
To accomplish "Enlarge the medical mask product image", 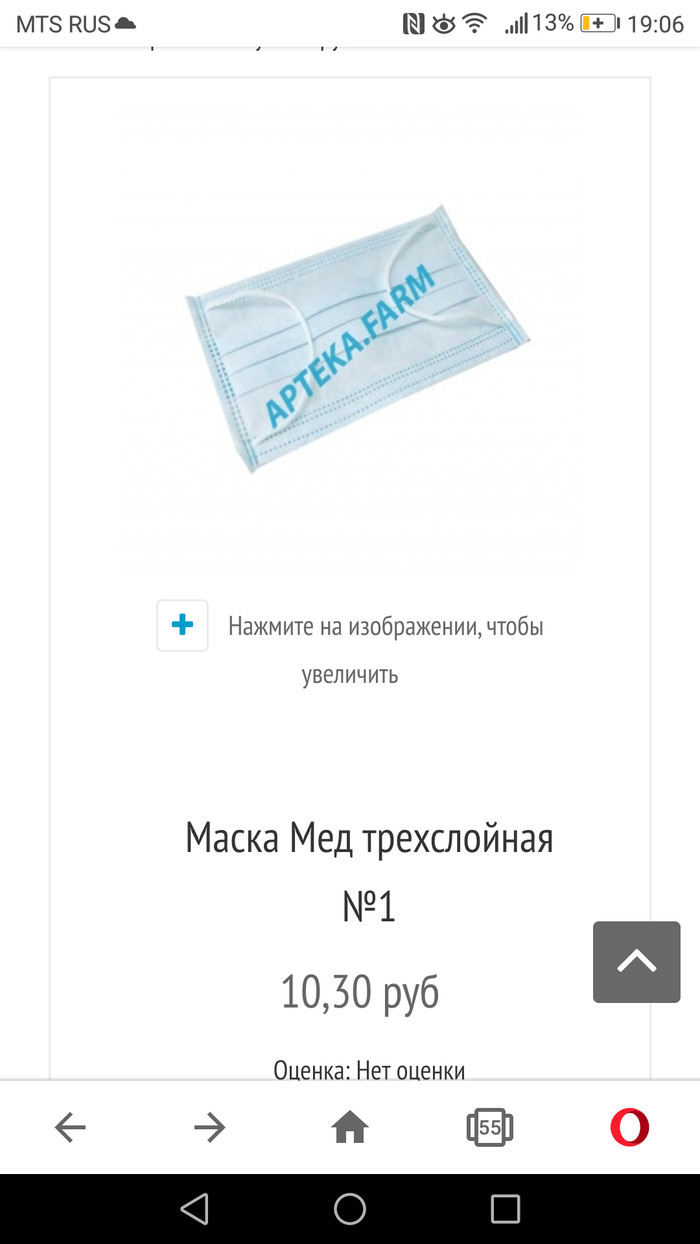I will click(x=355, y=340).
